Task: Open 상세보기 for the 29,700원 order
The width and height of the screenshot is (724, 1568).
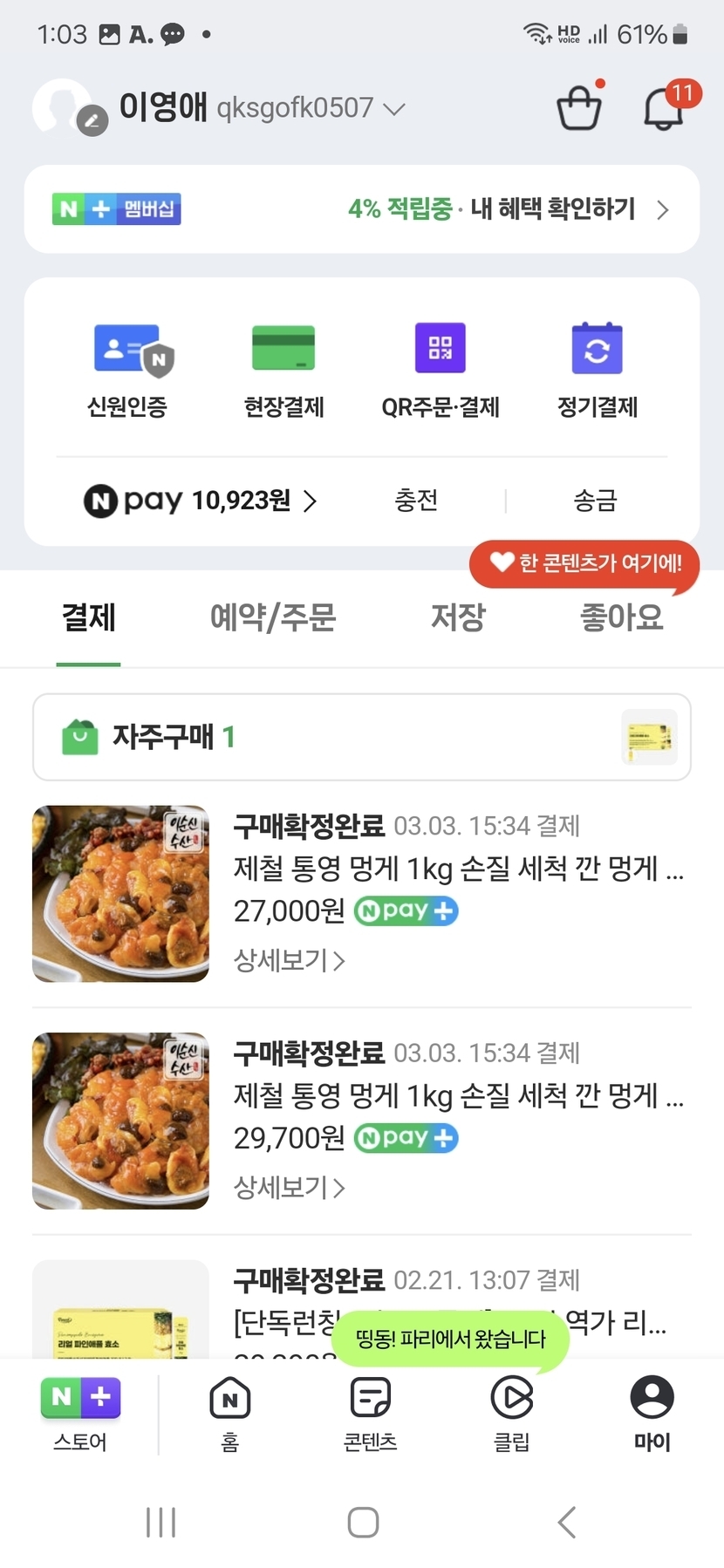Action: (x=289, y=1187)
